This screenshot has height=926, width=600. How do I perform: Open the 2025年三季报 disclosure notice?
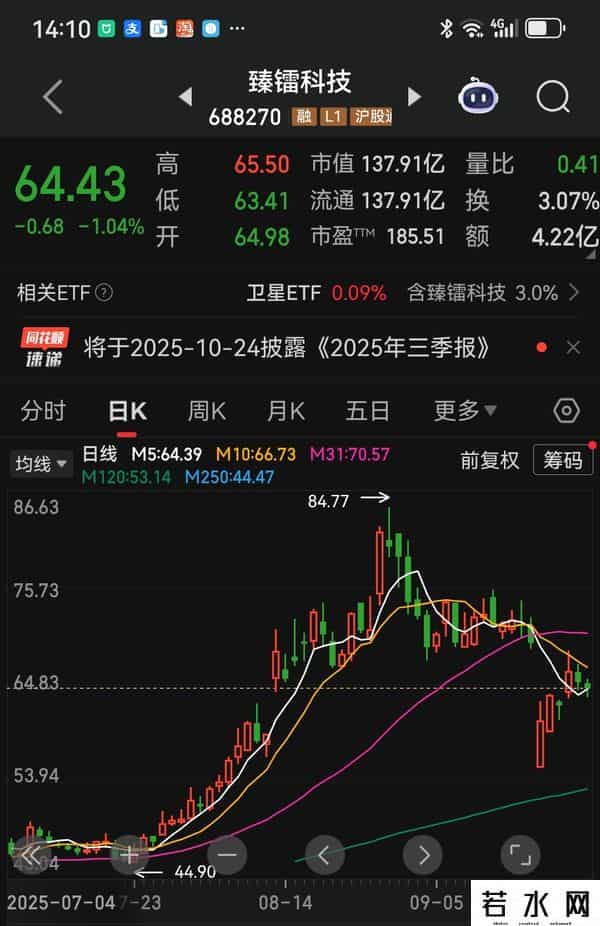288,347
